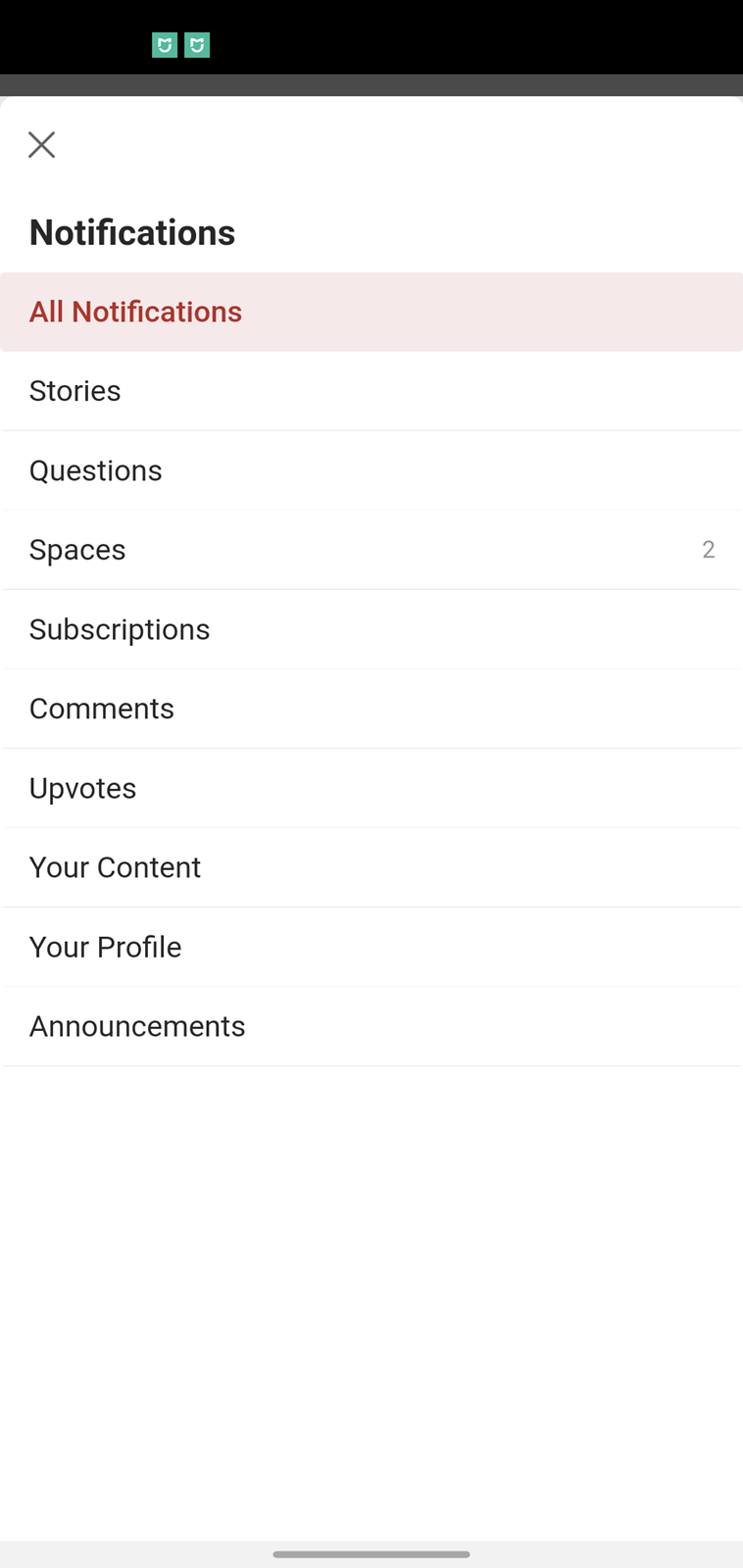Show only Questions notifications

point(371,470)
